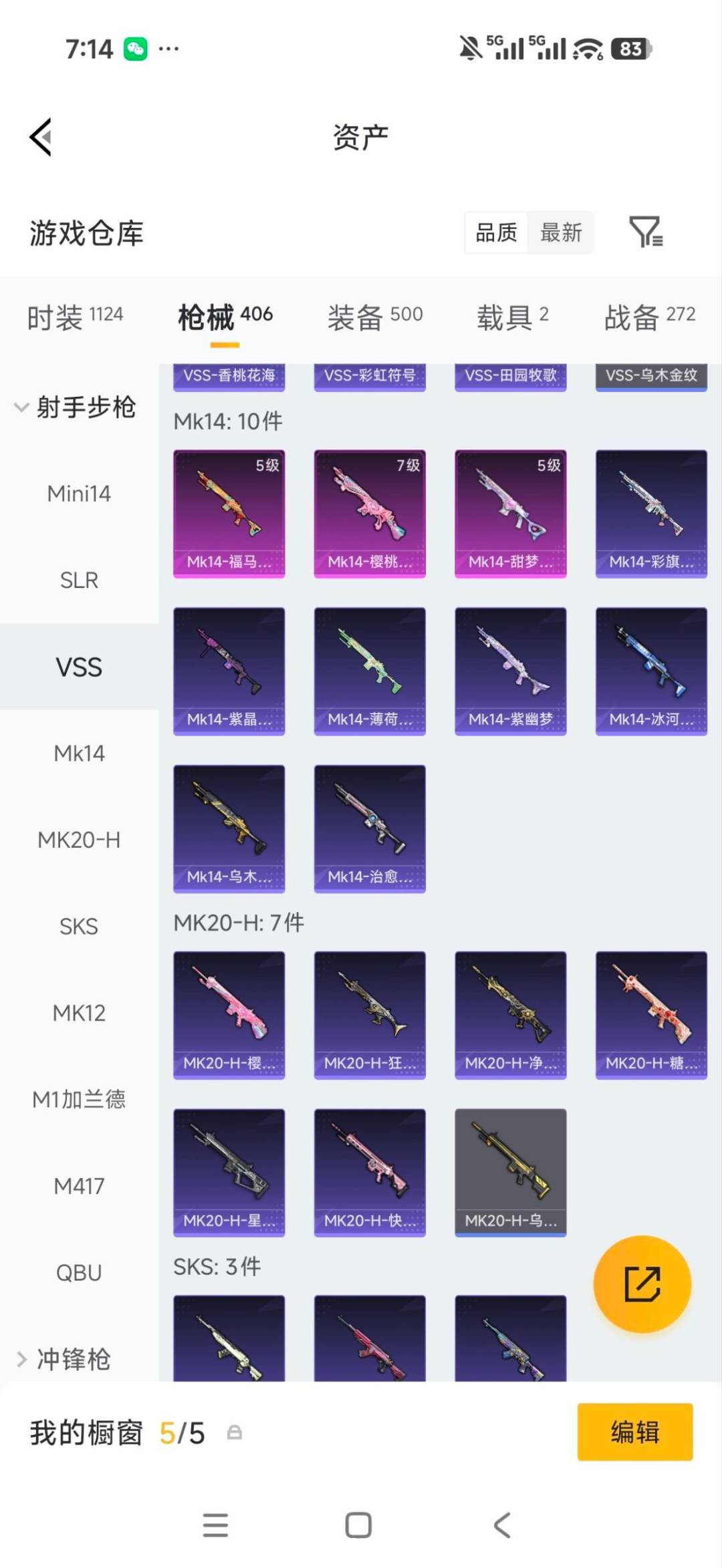Image resolution: width=722 pixels, height=1568 pixels.
Task: Select Mini14 in the side list
Action: pos(79,494)
